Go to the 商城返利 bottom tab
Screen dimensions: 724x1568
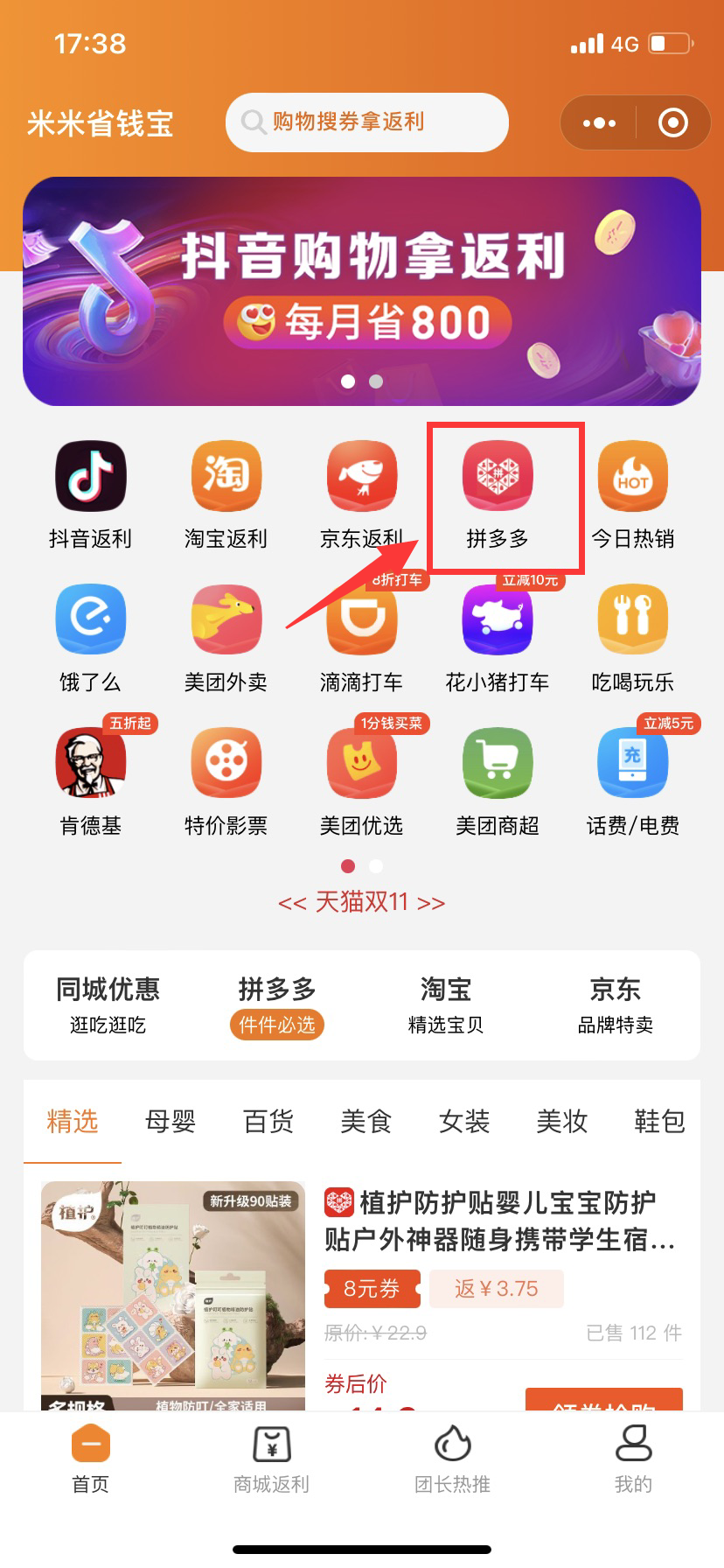point(272,1459)
